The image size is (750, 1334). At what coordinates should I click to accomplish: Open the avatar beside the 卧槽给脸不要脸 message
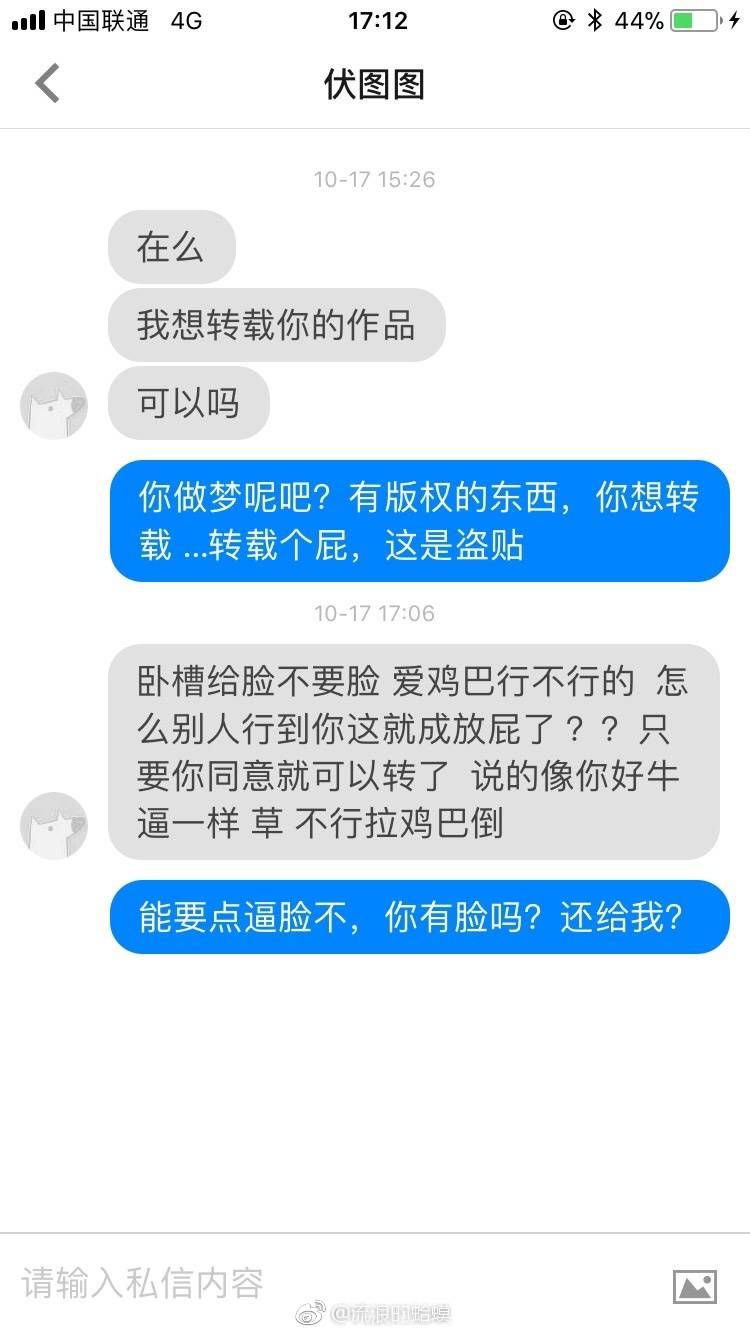(x=54, y=826)
